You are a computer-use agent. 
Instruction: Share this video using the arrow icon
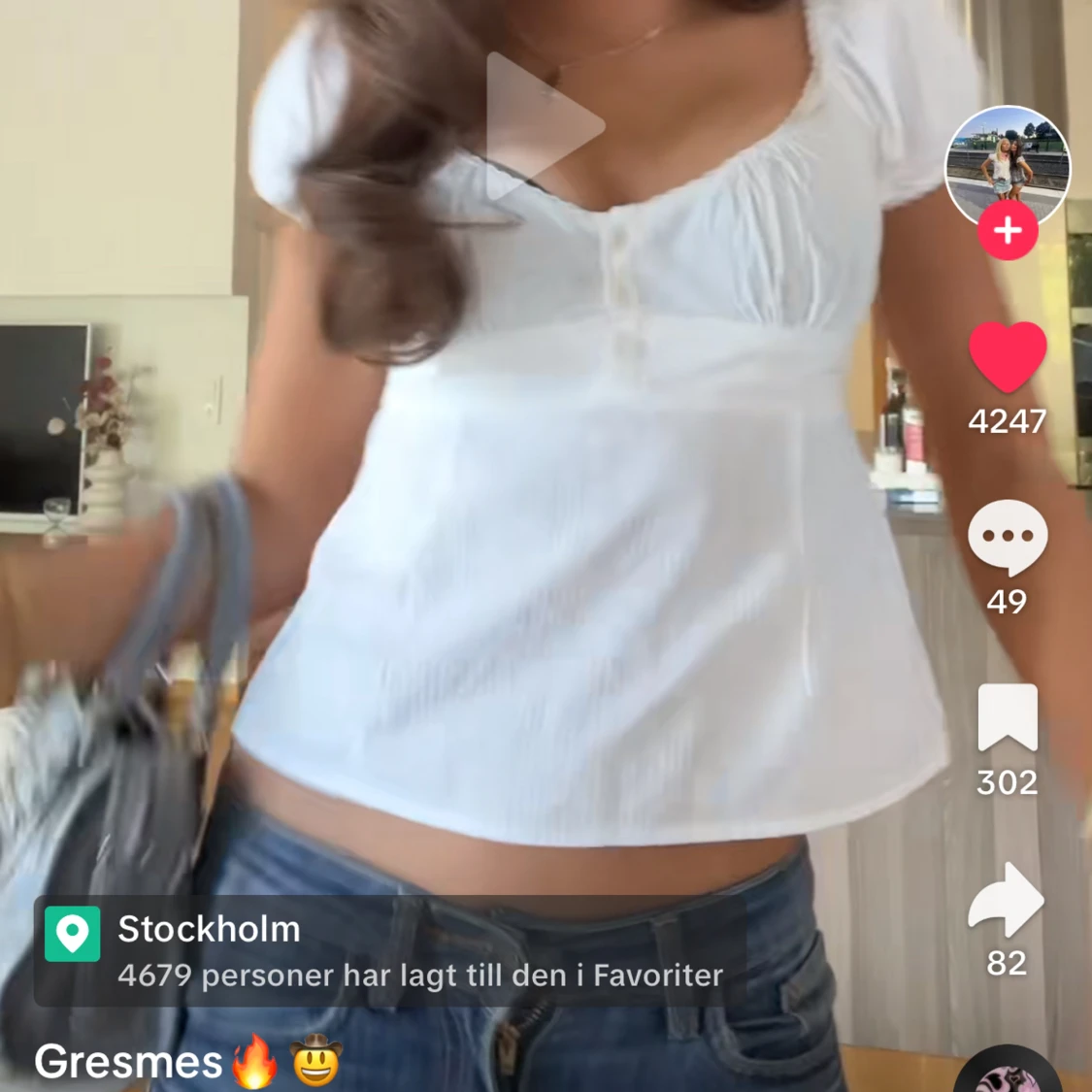(1007, 899)
